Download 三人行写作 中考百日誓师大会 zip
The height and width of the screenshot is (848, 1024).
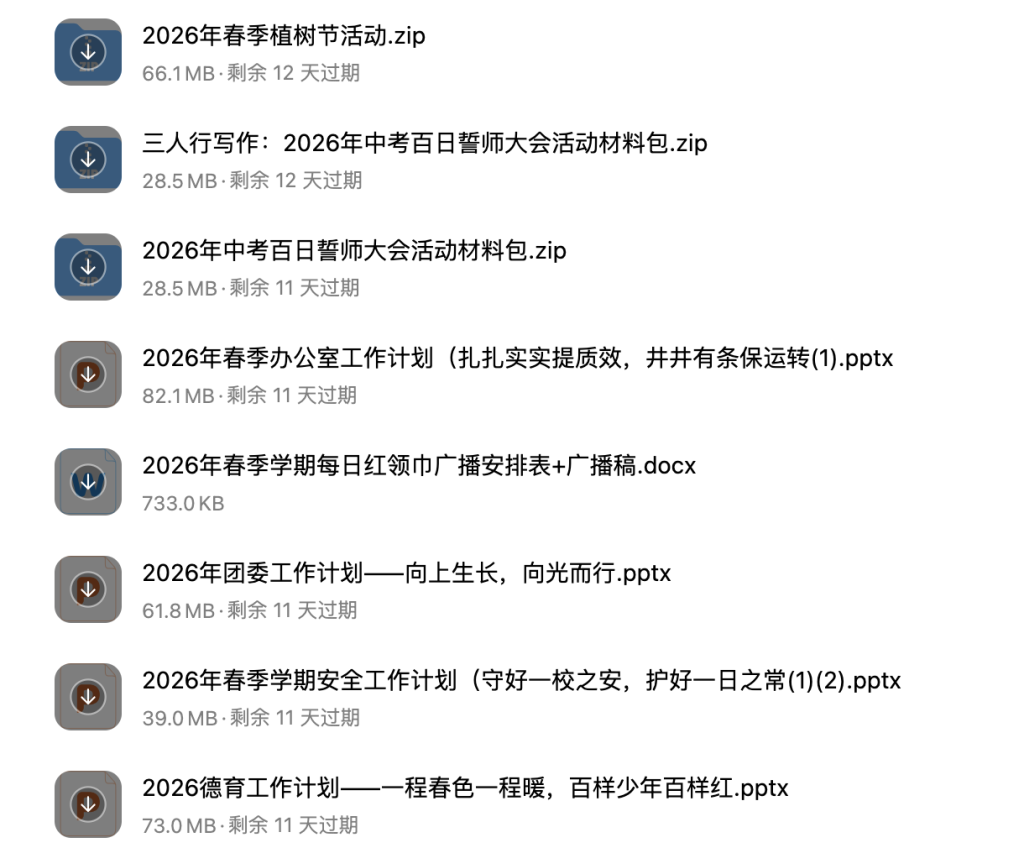[88, 159]
